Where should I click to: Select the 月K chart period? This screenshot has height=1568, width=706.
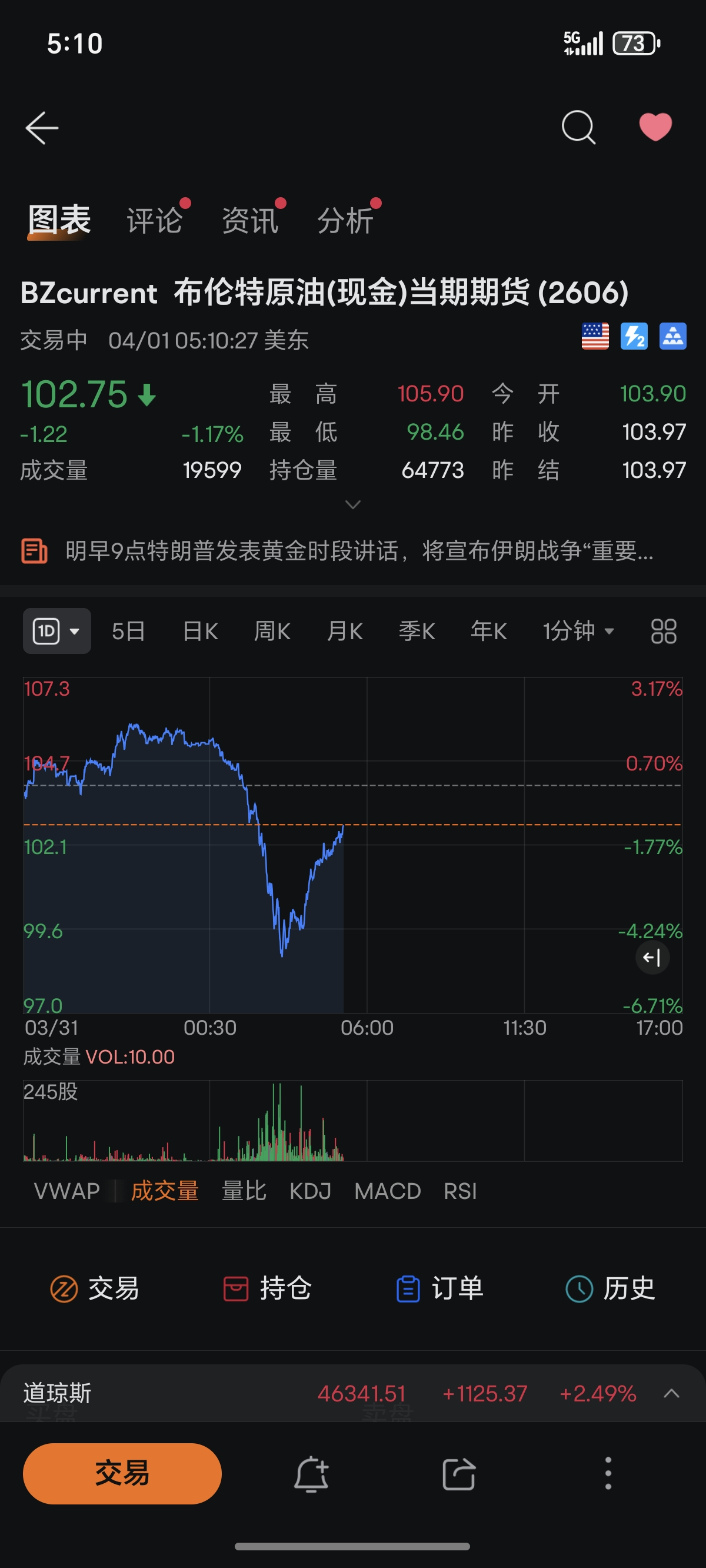[345, 630]
